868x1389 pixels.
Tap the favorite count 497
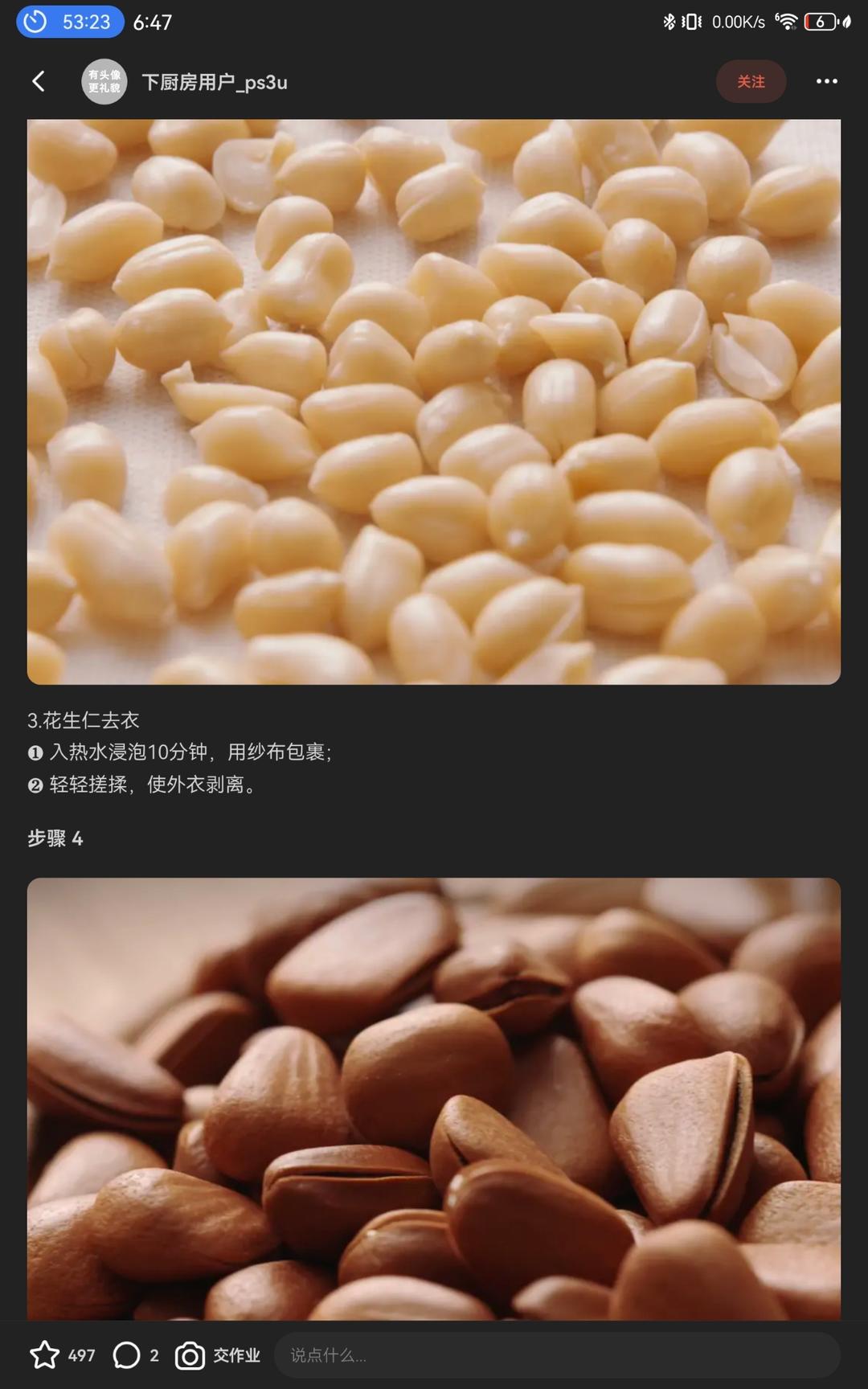(x=81, y=1354)
